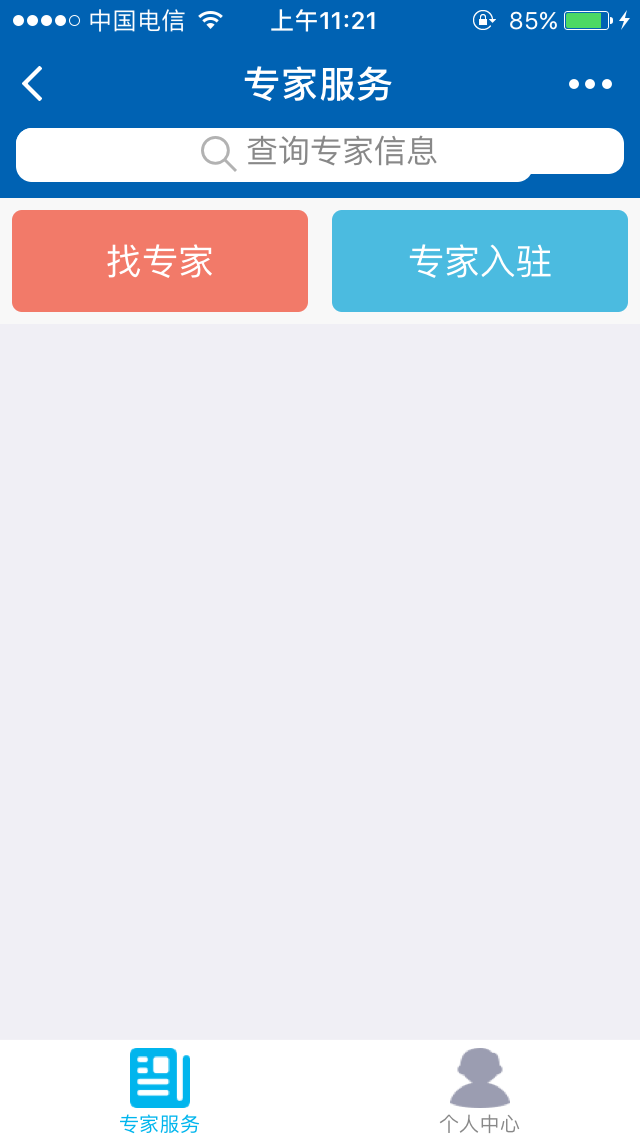Tap the 查询专家信息 search field
Image resolution: width=640 pixels, height=1136 pixels.
point(320,152)
